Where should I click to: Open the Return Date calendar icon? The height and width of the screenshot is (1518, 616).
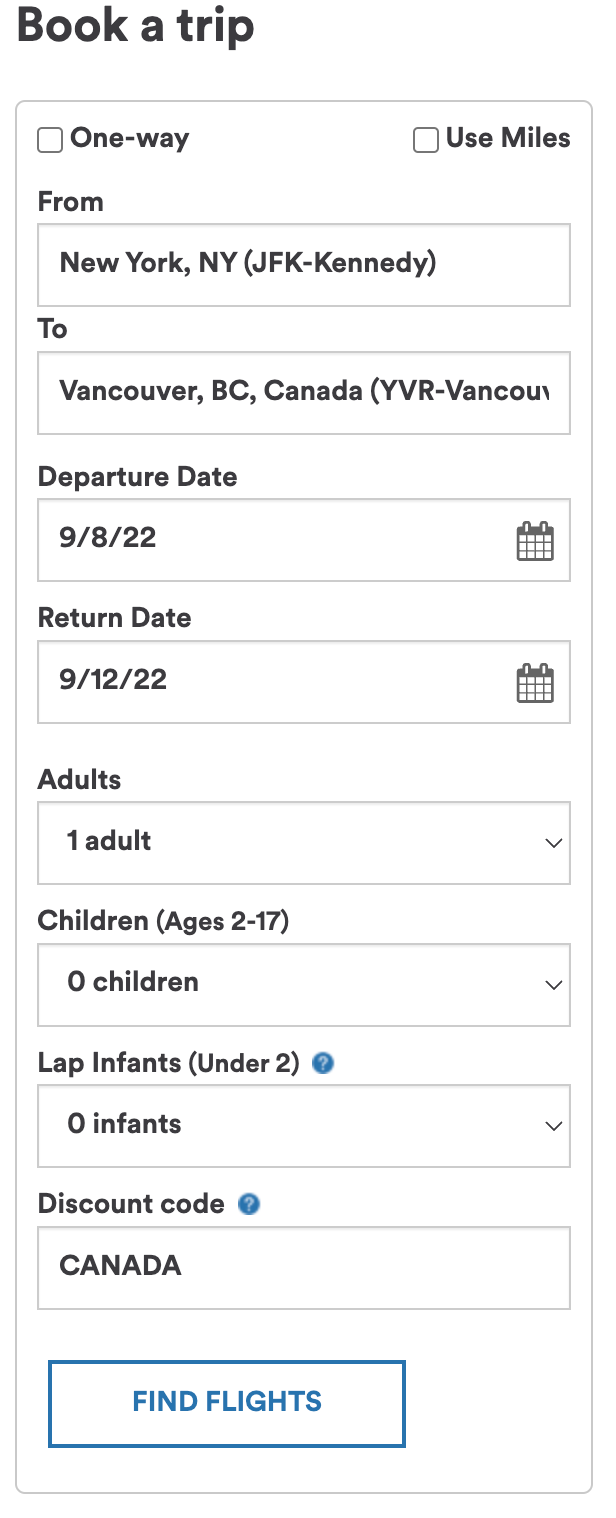coord(534,683)
